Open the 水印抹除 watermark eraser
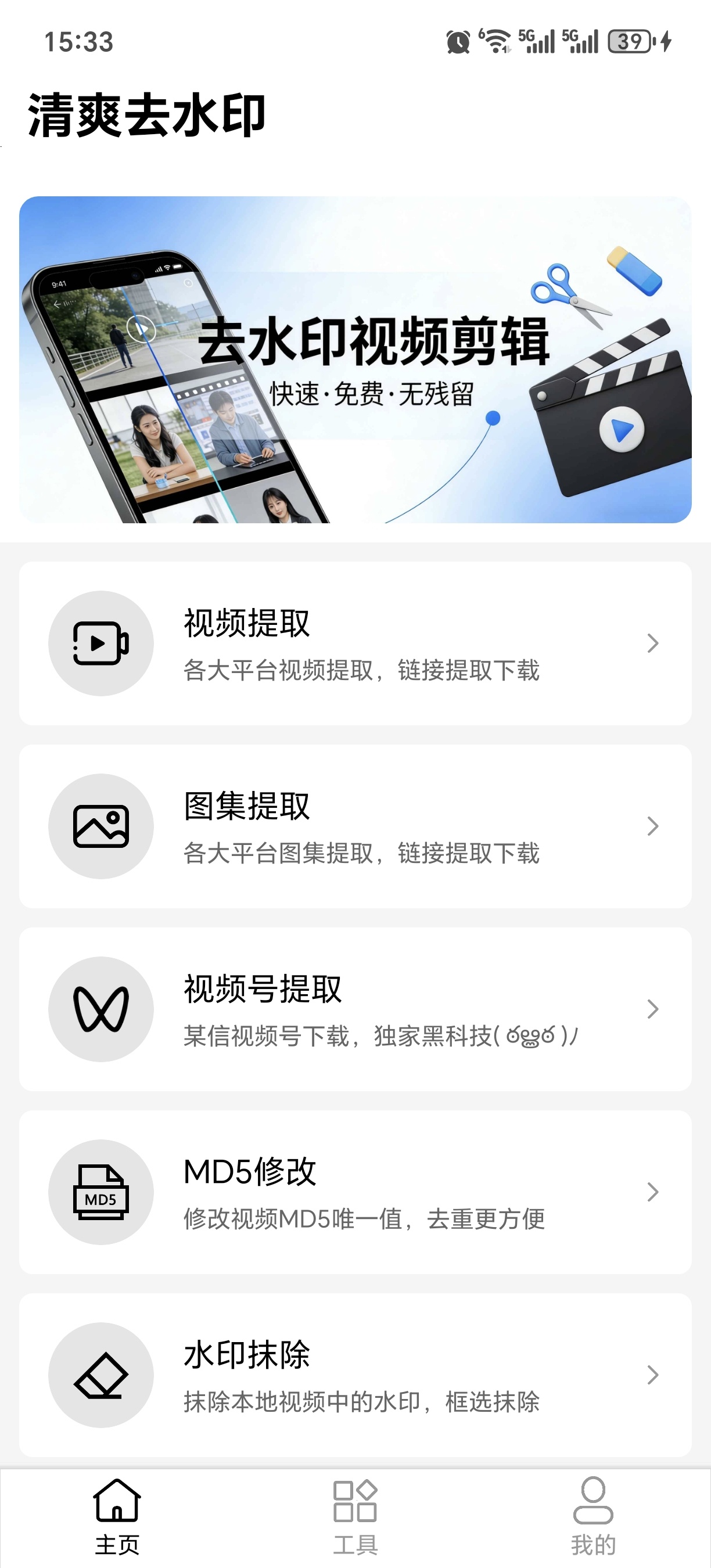This screenshot has height=1568, width=711. point(355,1375)
